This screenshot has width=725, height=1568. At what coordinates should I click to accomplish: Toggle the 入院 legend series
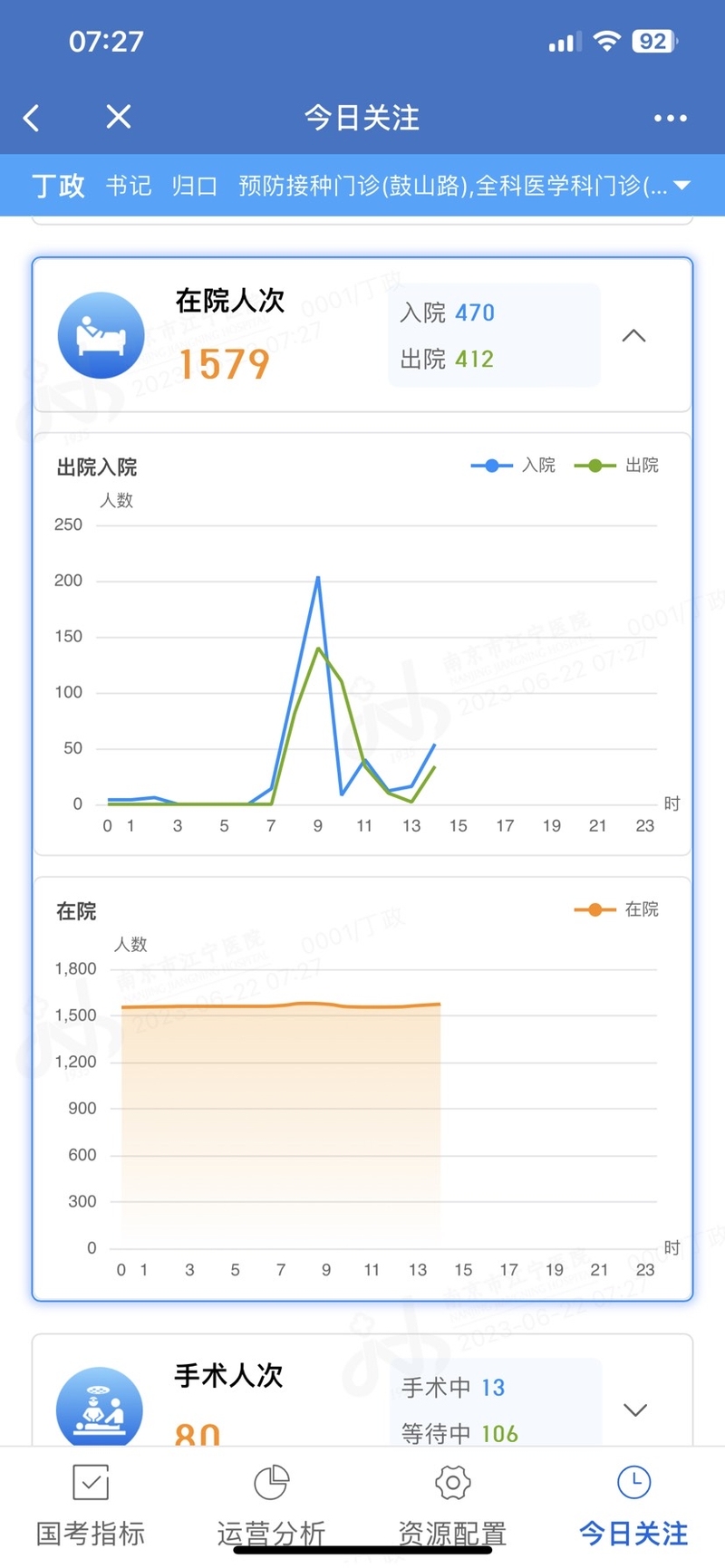coord(514,466)
